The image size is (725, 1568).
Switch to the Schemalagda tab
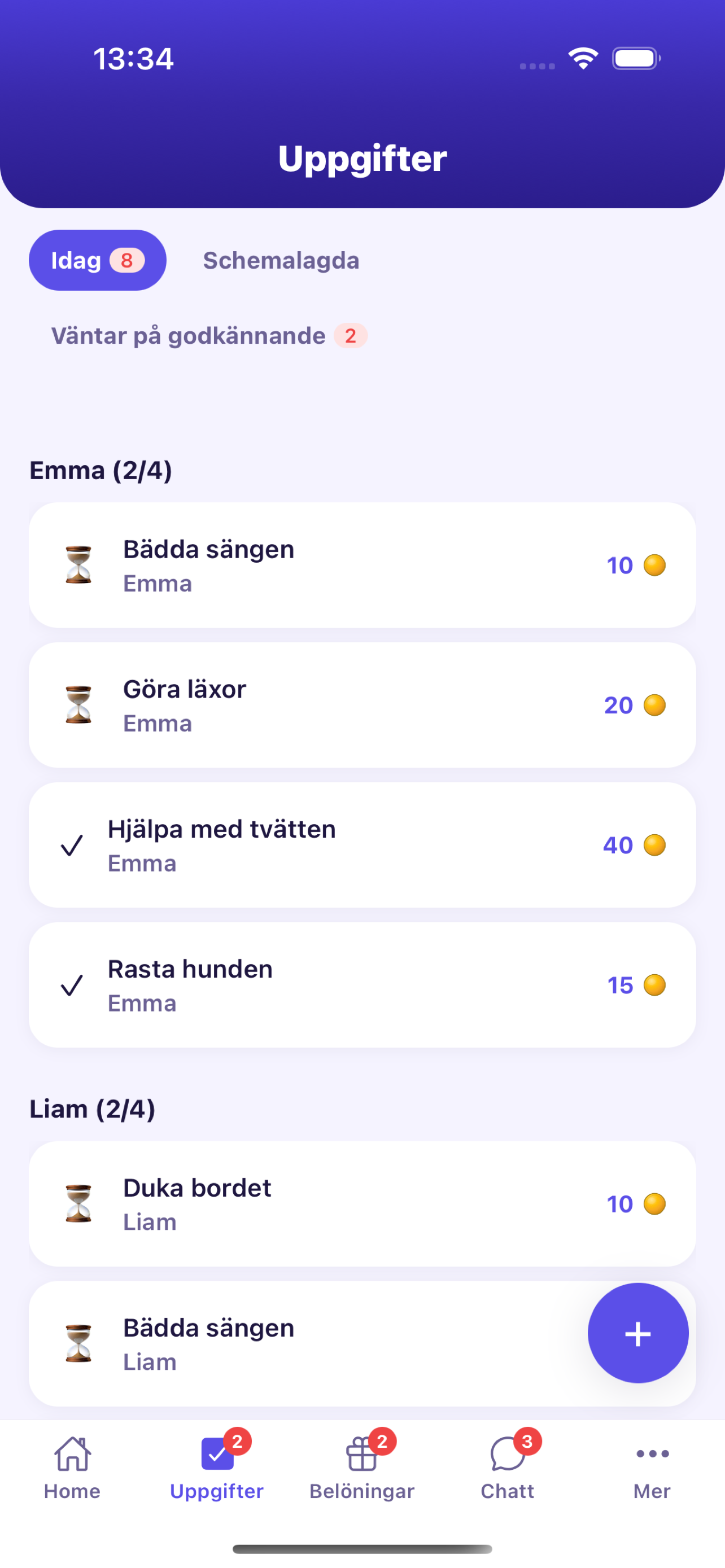281,260
